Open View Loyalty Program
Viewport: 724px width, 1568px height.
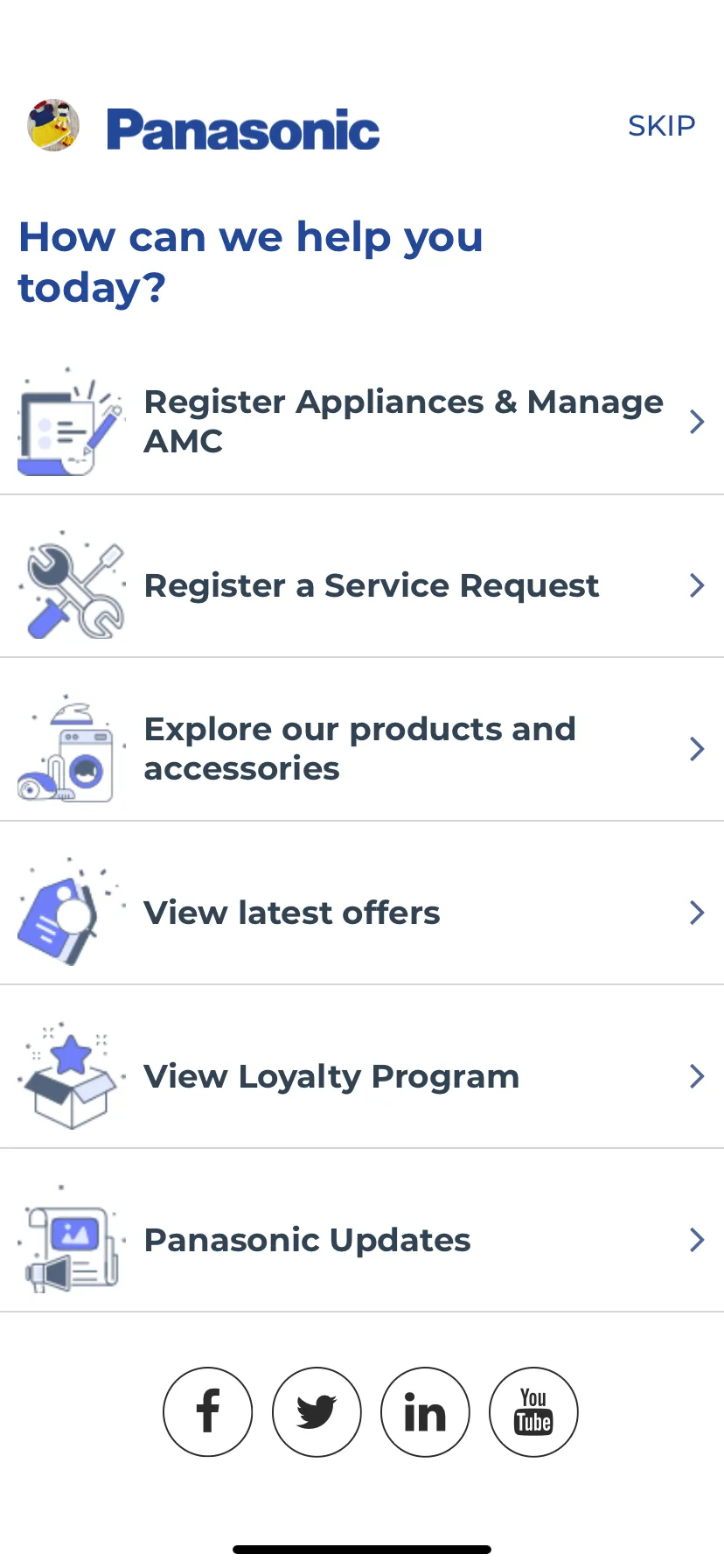click(362, 1076)
